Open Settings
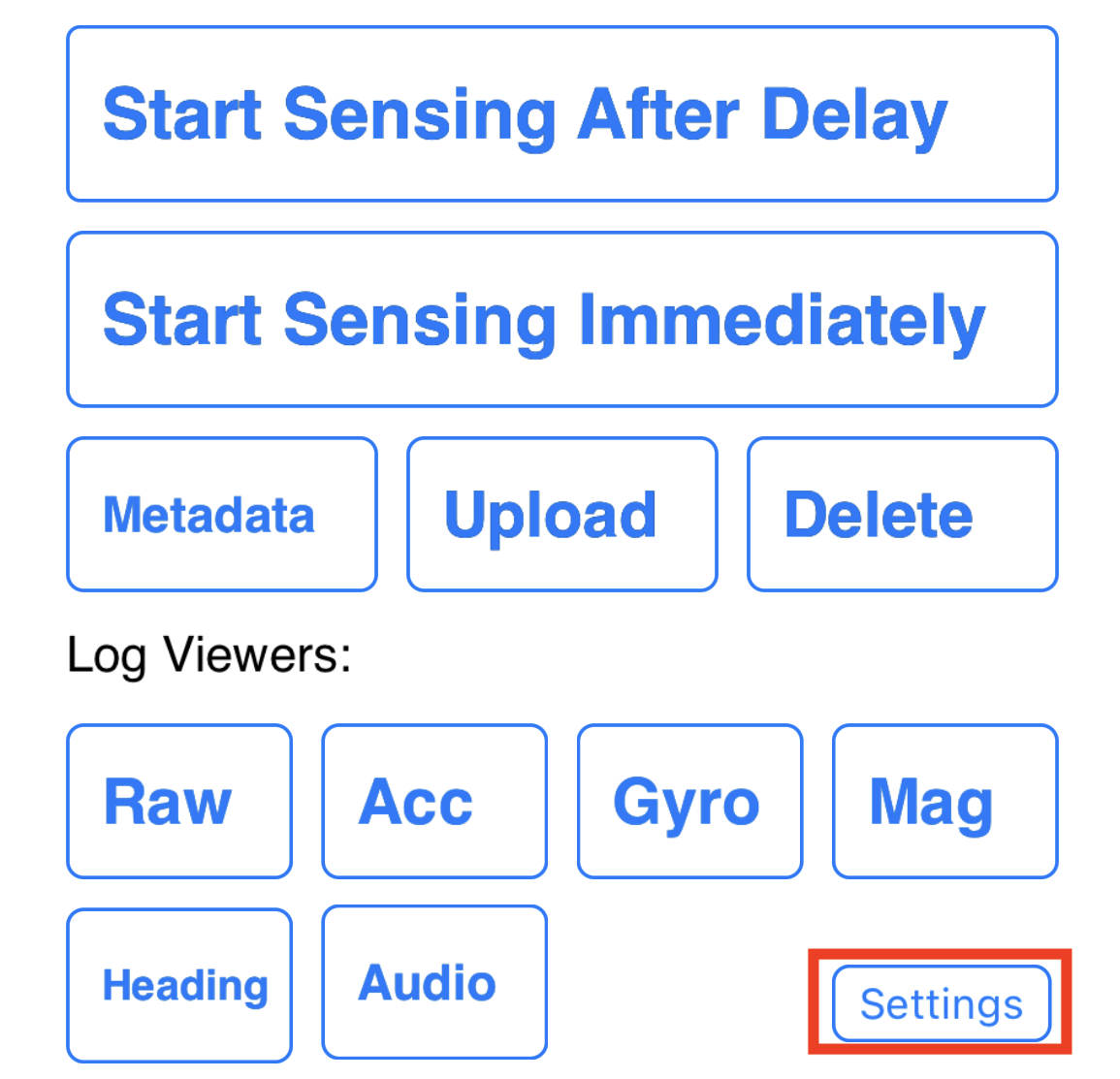The height and width of the screenshot is (1079, 1120). [941, 1003]
